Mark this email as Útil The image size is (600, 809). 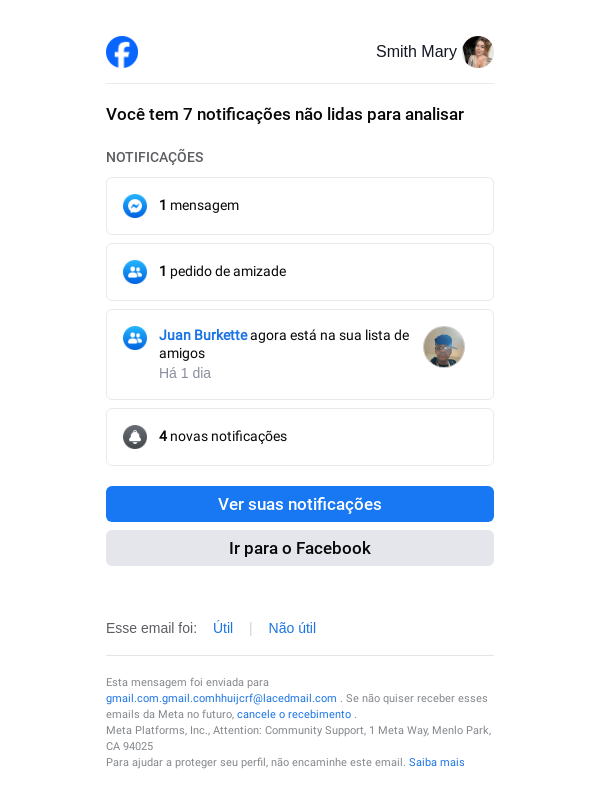click(x=223, y=628)
